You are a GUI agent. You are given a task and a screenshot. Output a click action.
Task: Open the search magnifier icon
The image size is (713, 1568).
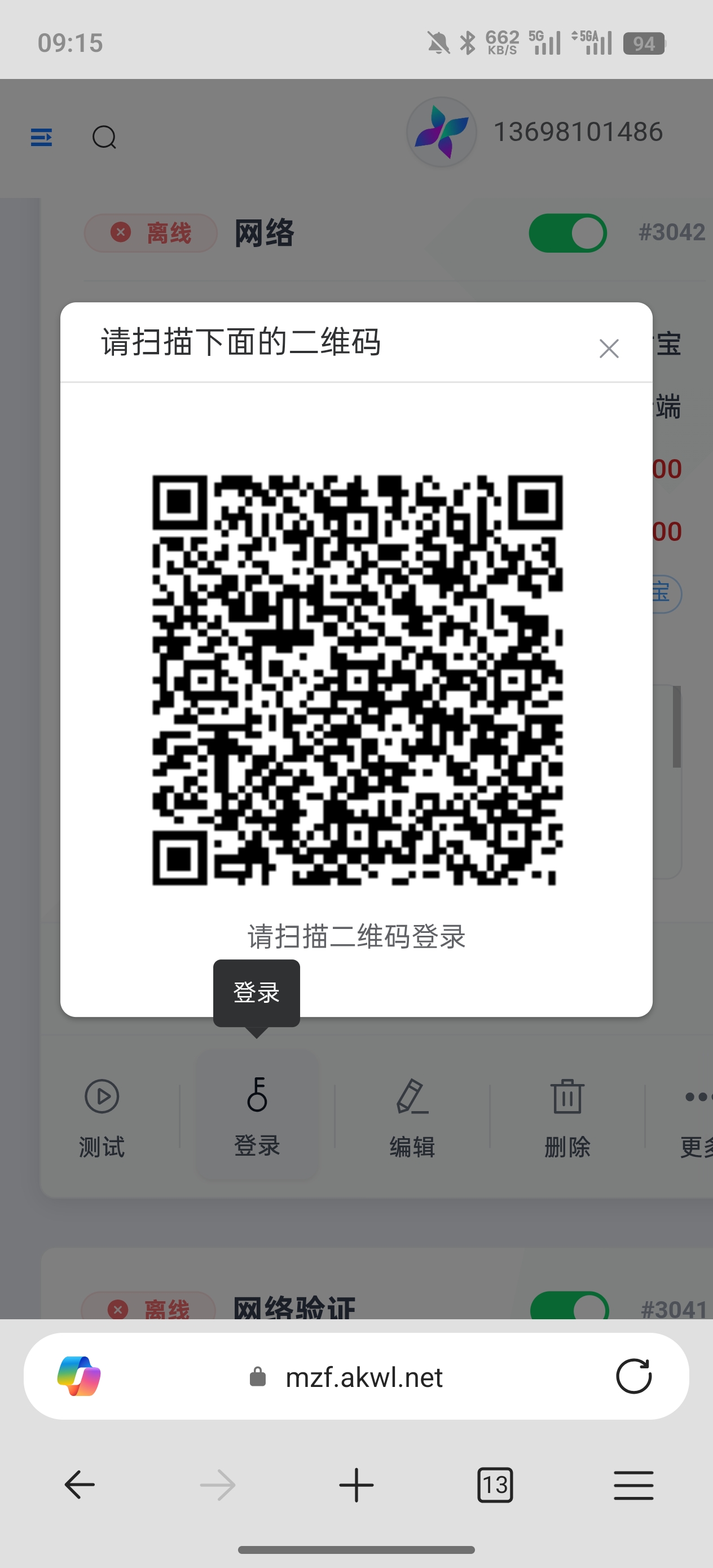pos(104,137)
